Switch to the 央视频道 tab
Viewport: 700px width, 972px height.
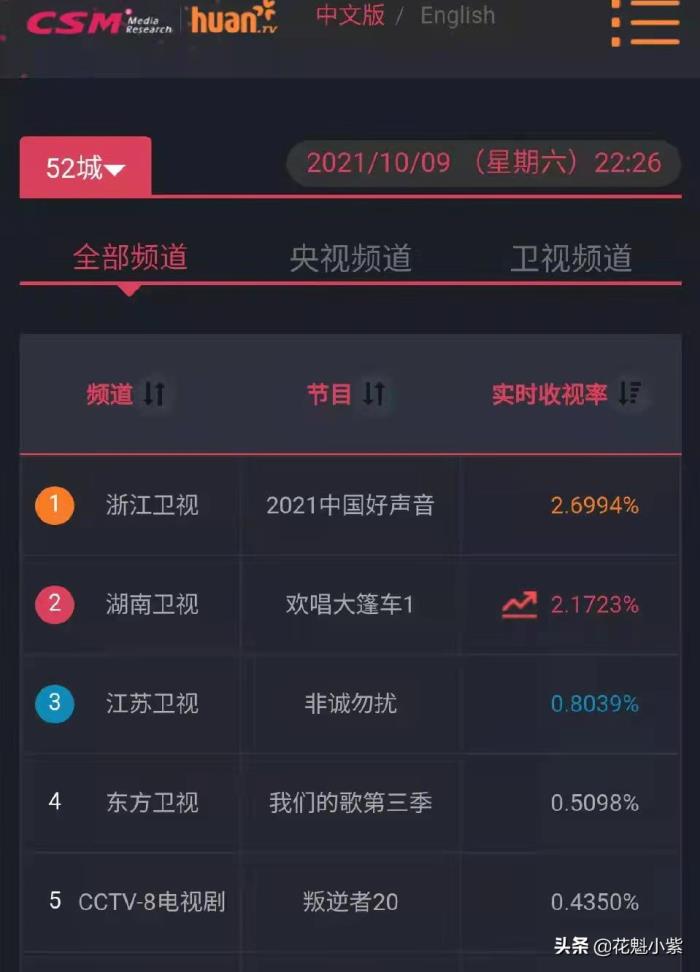pyautogui.click(x=350, y=258)
